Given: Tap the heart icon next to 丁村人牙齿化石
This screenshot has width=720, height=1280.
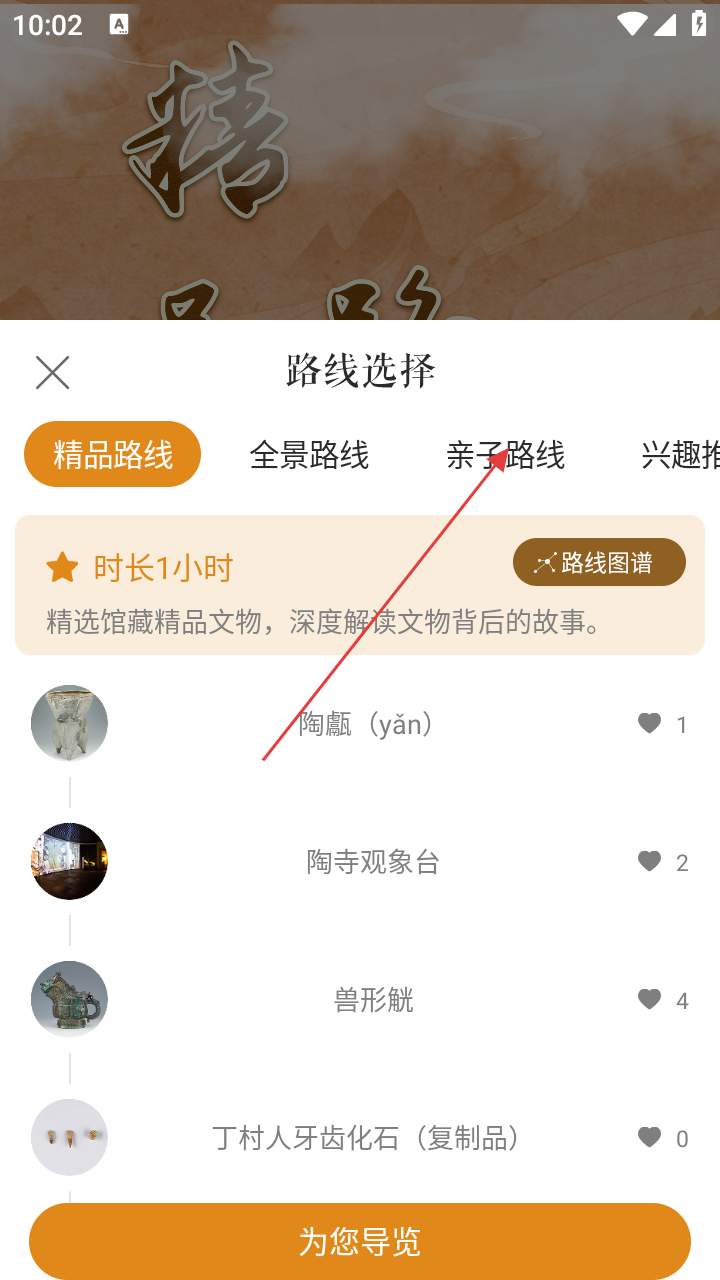Looking at the screenshot, I should tap(649, 1137).
